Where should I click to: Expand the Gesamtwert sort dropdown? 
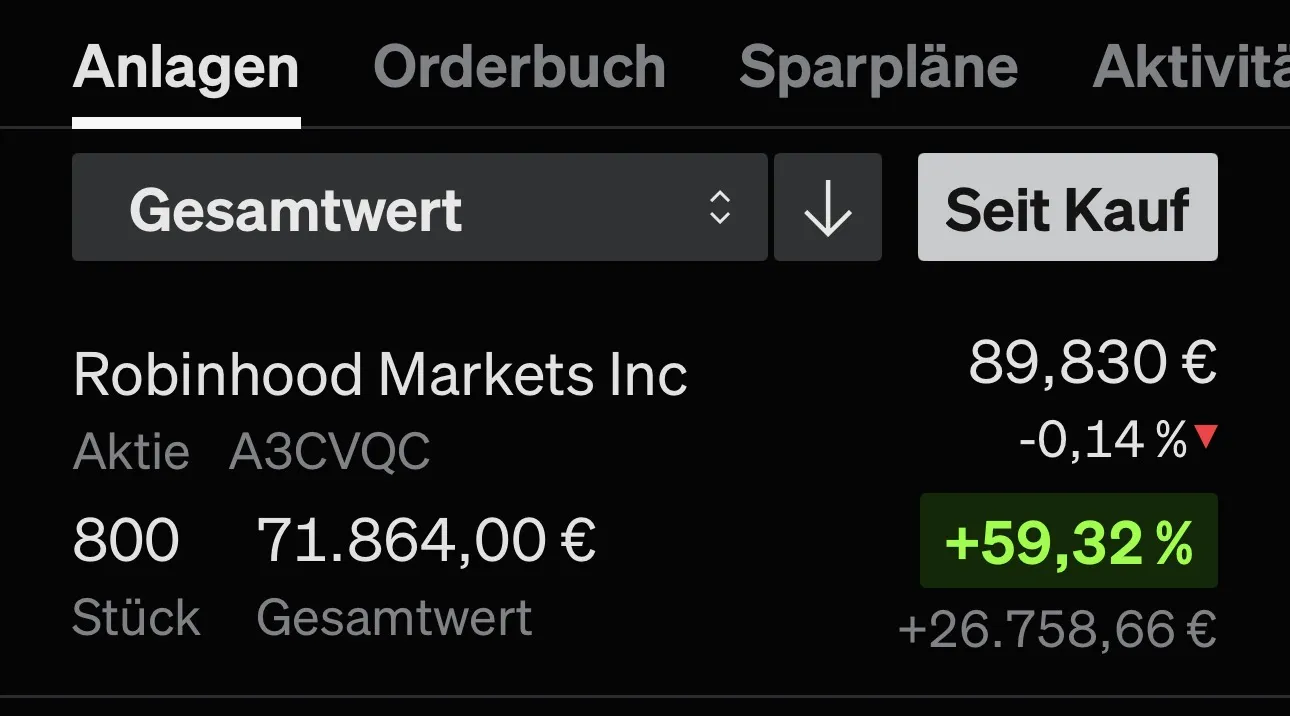[420, 207]
